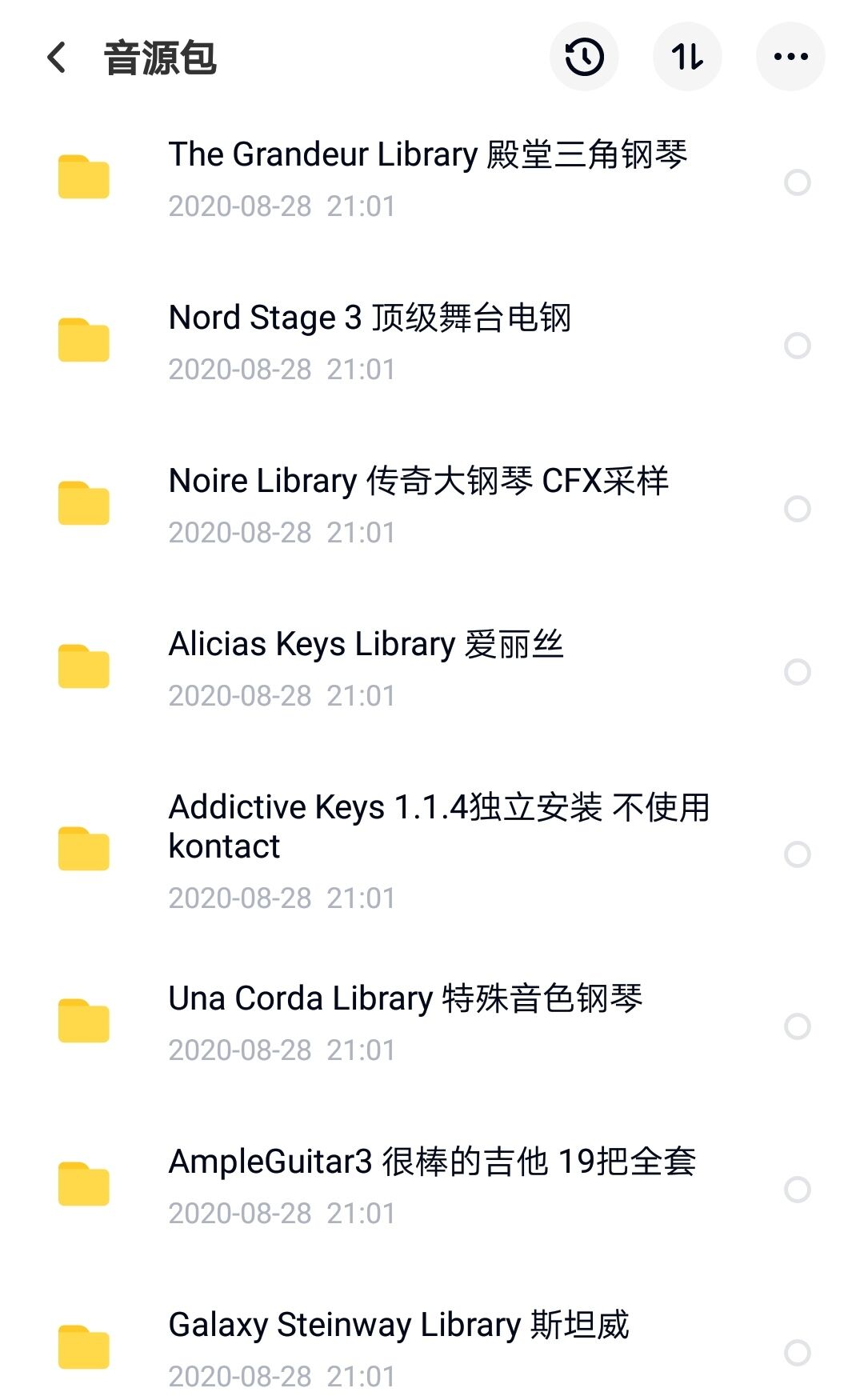Select The Grandeur Library with its circle

click(798, 182)
